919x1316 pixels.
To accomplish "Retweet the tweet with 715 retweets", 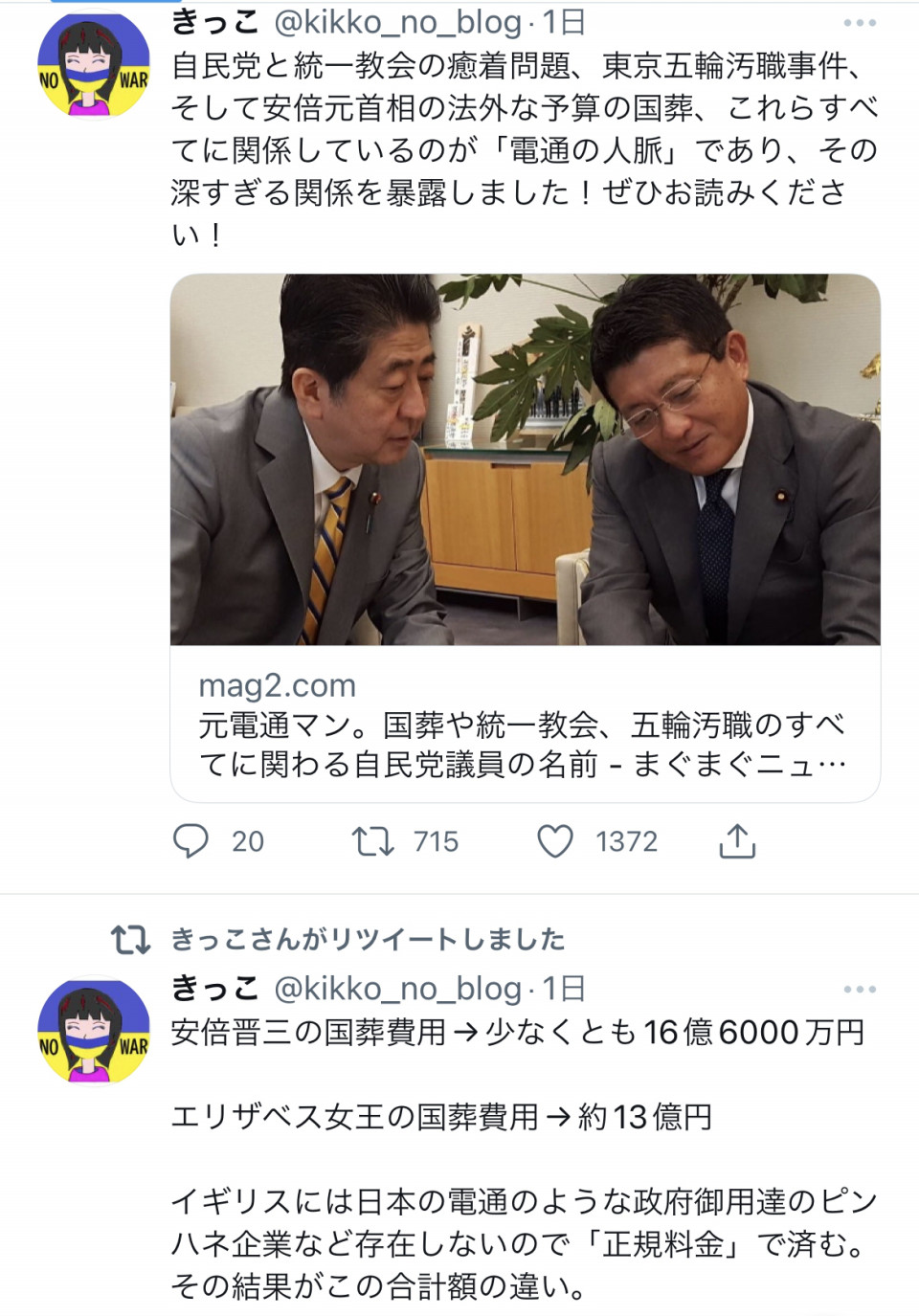I will (372, 841).
